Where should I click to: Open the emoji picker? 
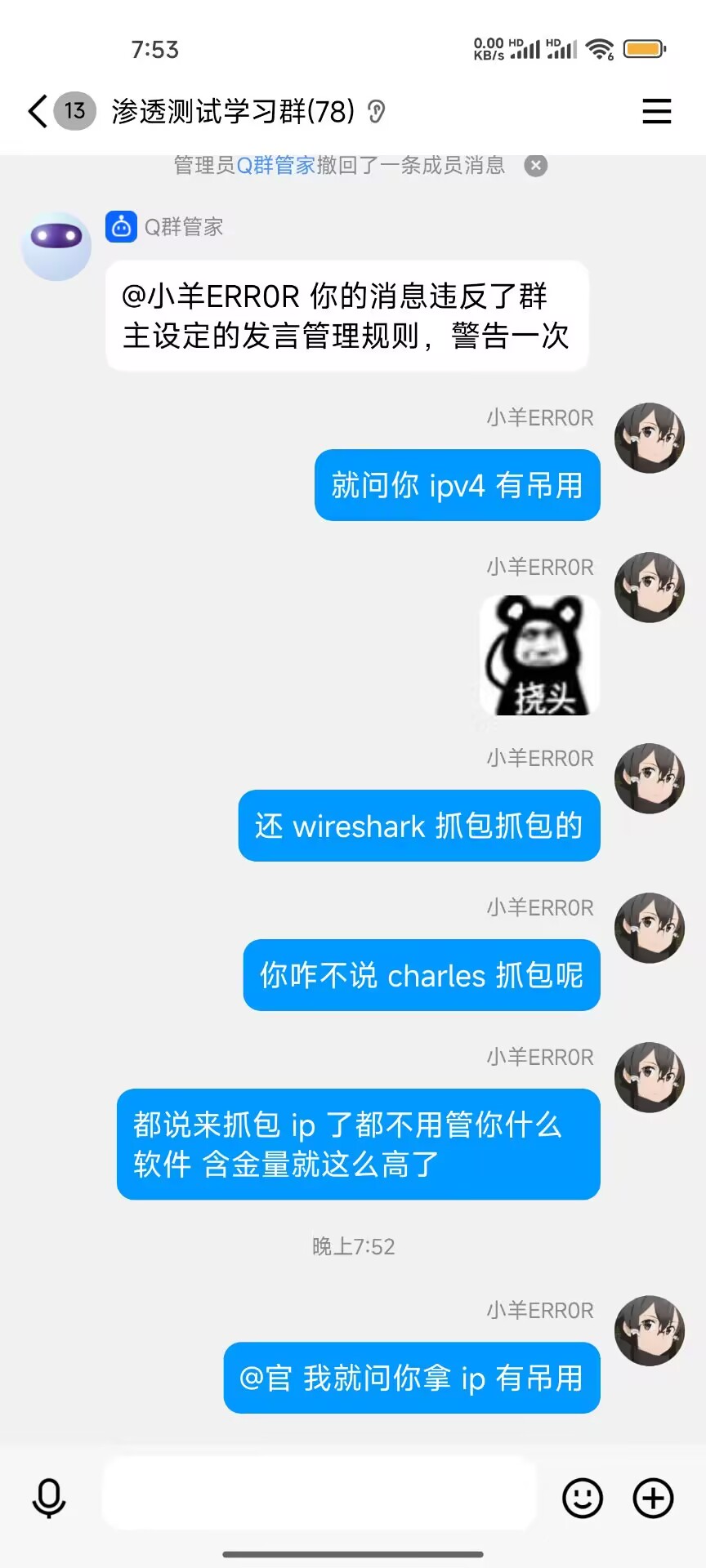point(583,1498)
